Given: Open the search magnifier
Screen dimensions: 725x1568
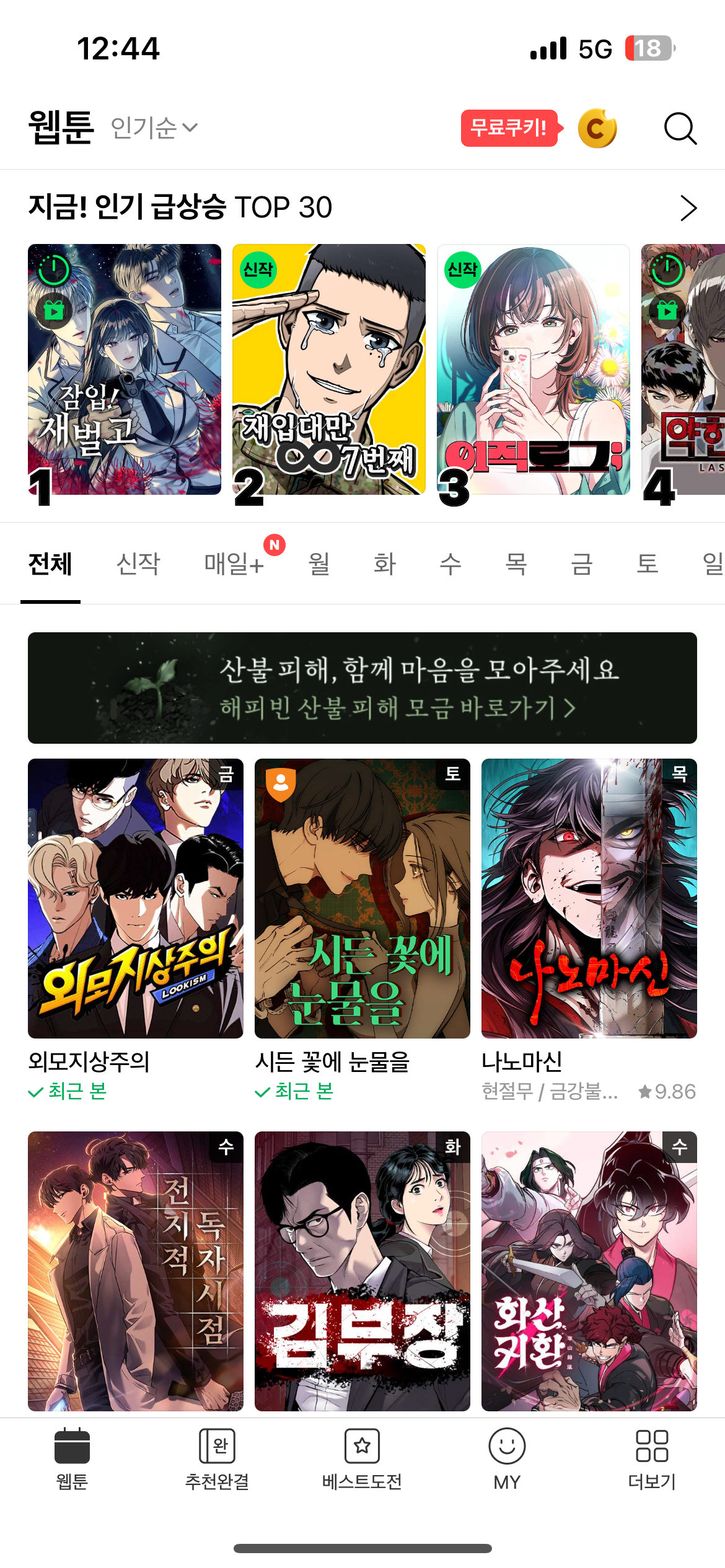Looking at the screenshot, I should coord(680,128).
